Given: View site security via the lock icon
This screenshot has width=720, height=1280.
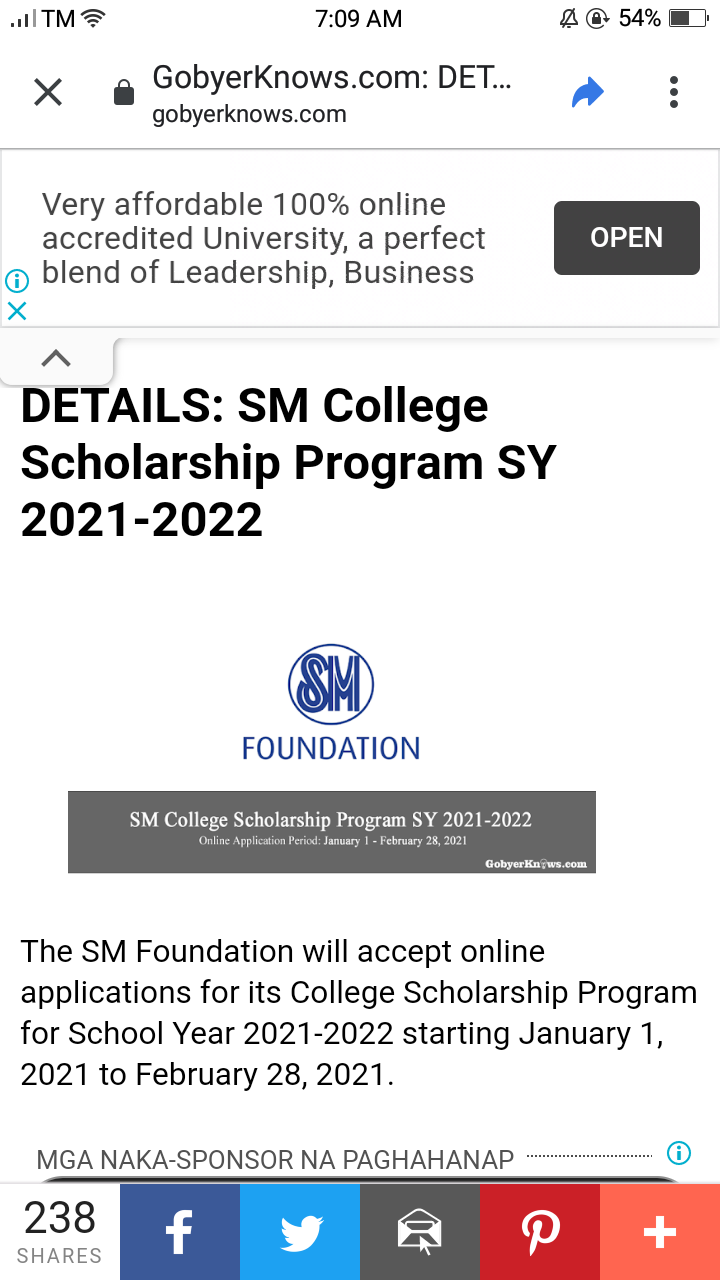Looking at the screenshot, I should [124, 94].
